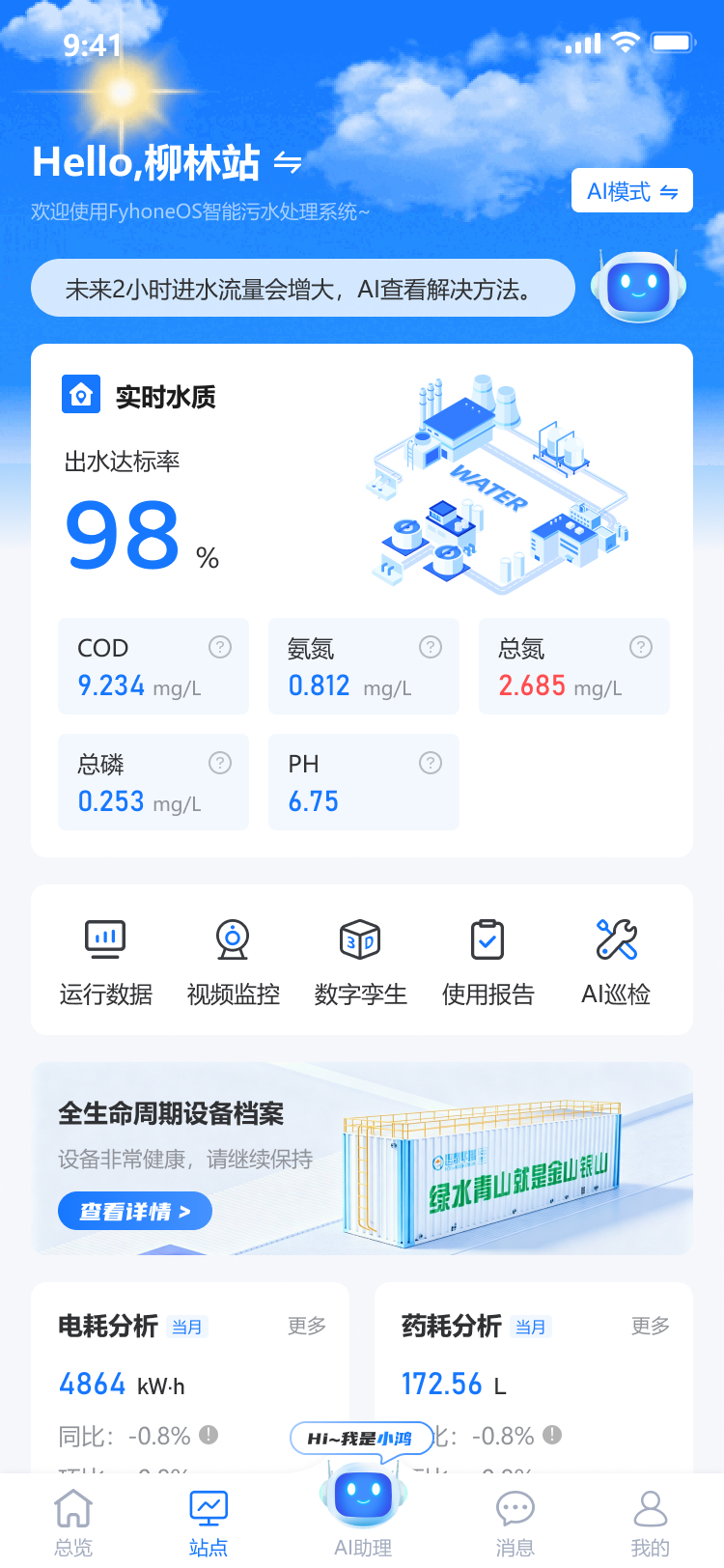Switch to the 总览 tab
This screenshot has width=724, height=1568.
73,1524
